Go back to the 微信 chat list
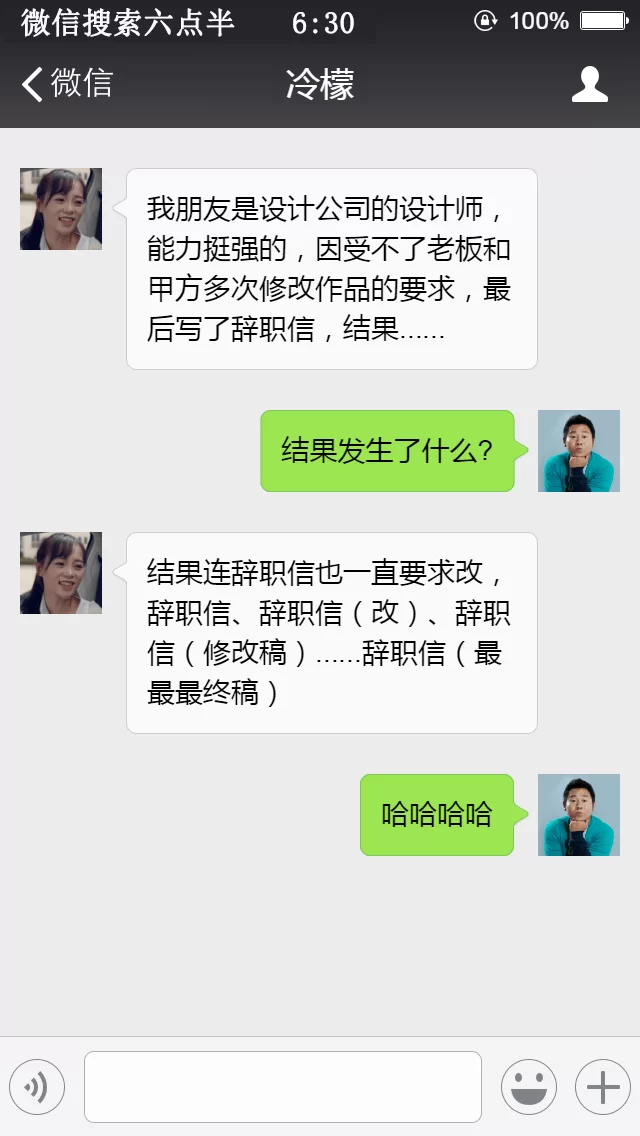This screenshot has height=1136, width=640. click(x=66, y=84)
